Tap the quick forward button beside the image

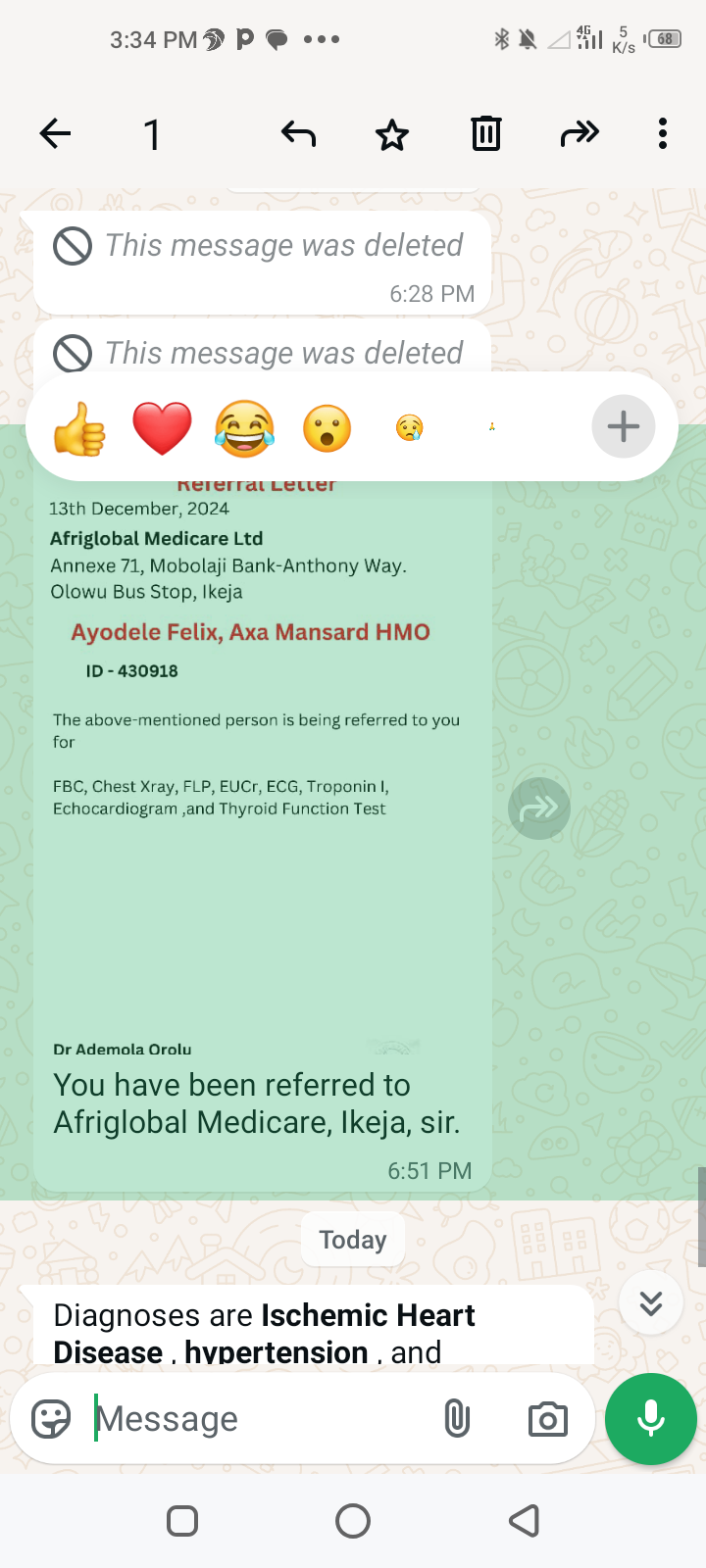click(539, 808)
